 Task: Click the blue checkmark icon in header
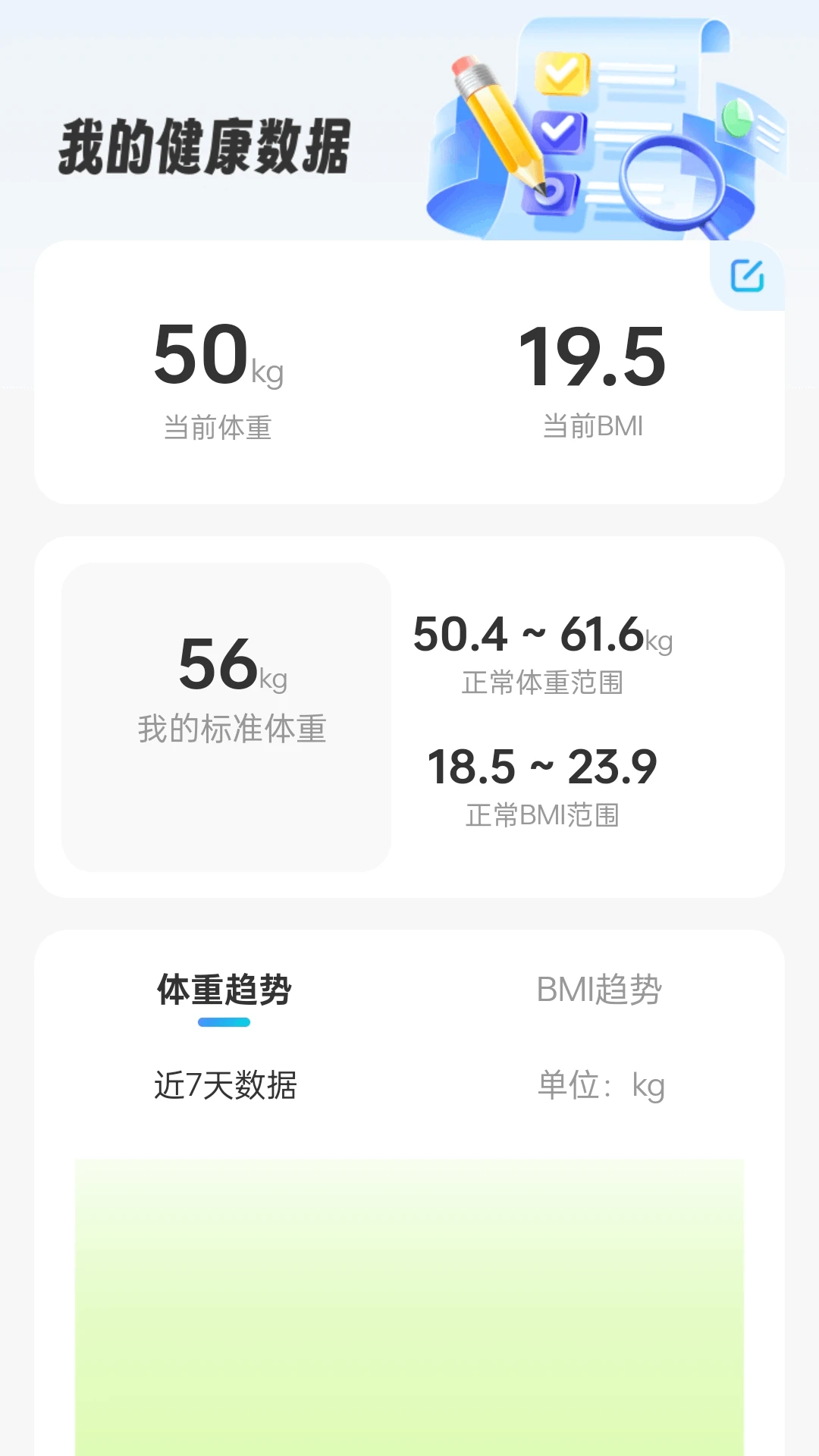click(x=559, y=130)
